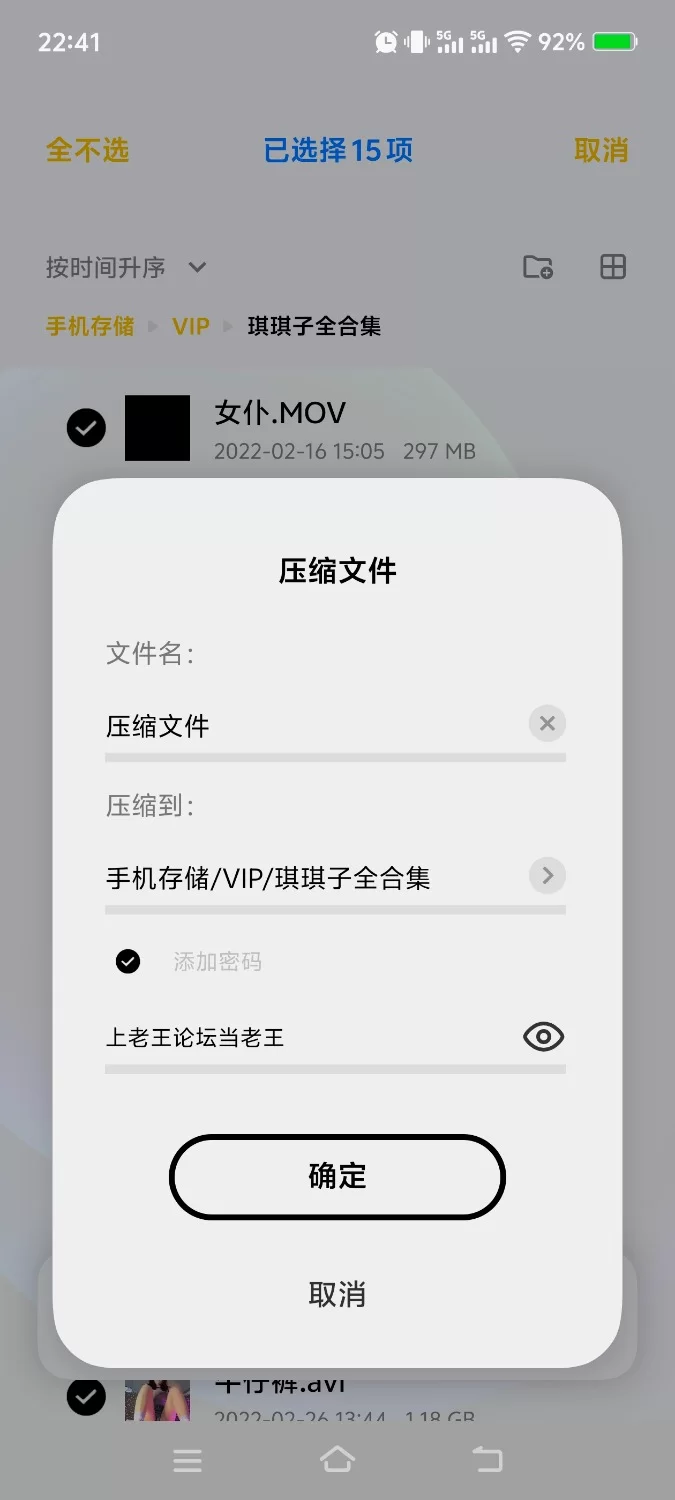Uncheck the 添加密码 checkbox
Image resolution: width=675 pixels, height=1500 pixels.
pyautogui.click(x=128, y=961)
